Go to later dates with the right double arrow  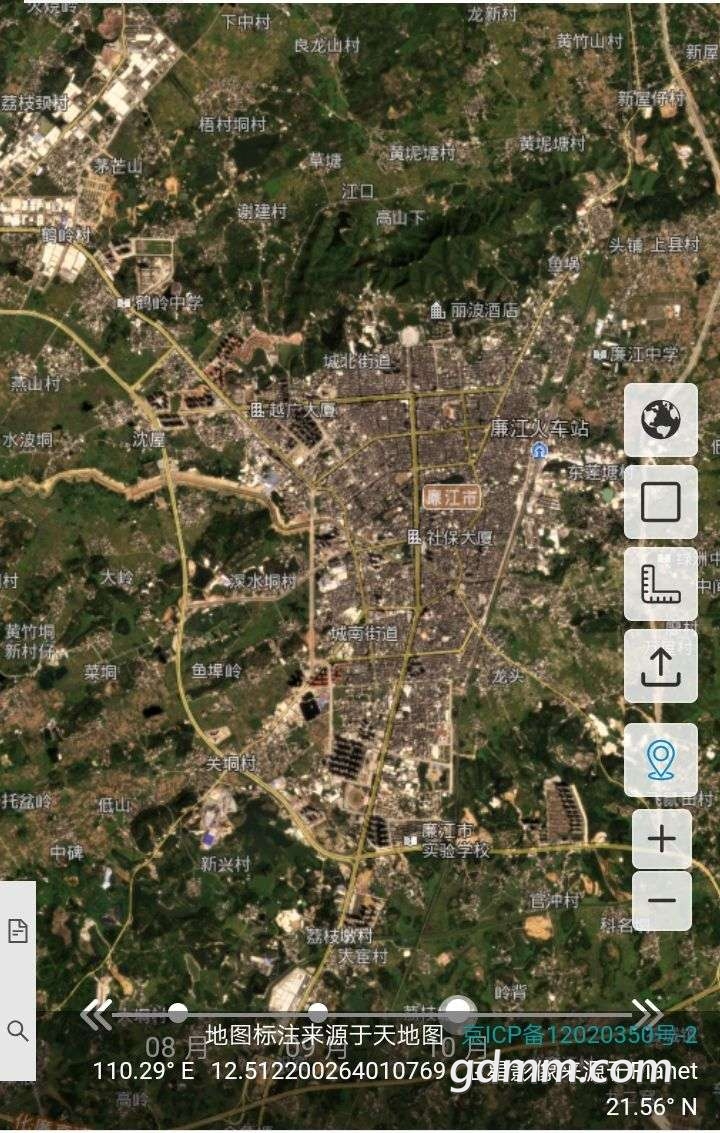click(x=647, y=1013)
